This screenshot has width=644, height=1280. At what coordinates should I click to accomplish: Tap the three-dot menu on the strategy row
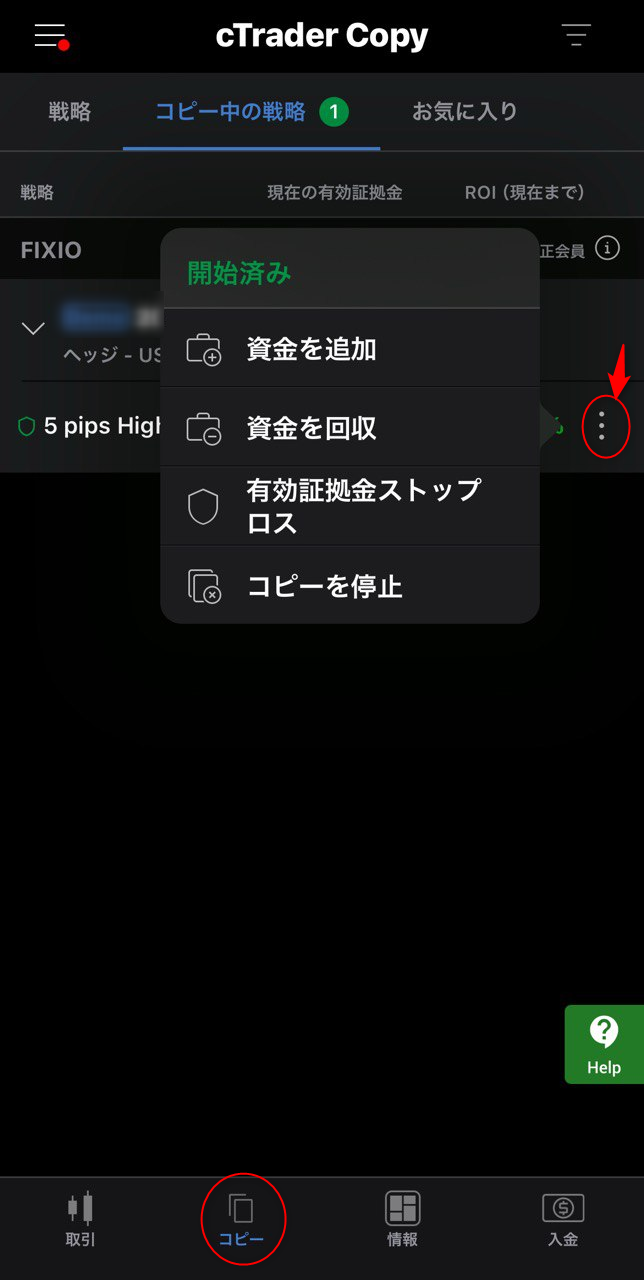[x=601, y=427]
